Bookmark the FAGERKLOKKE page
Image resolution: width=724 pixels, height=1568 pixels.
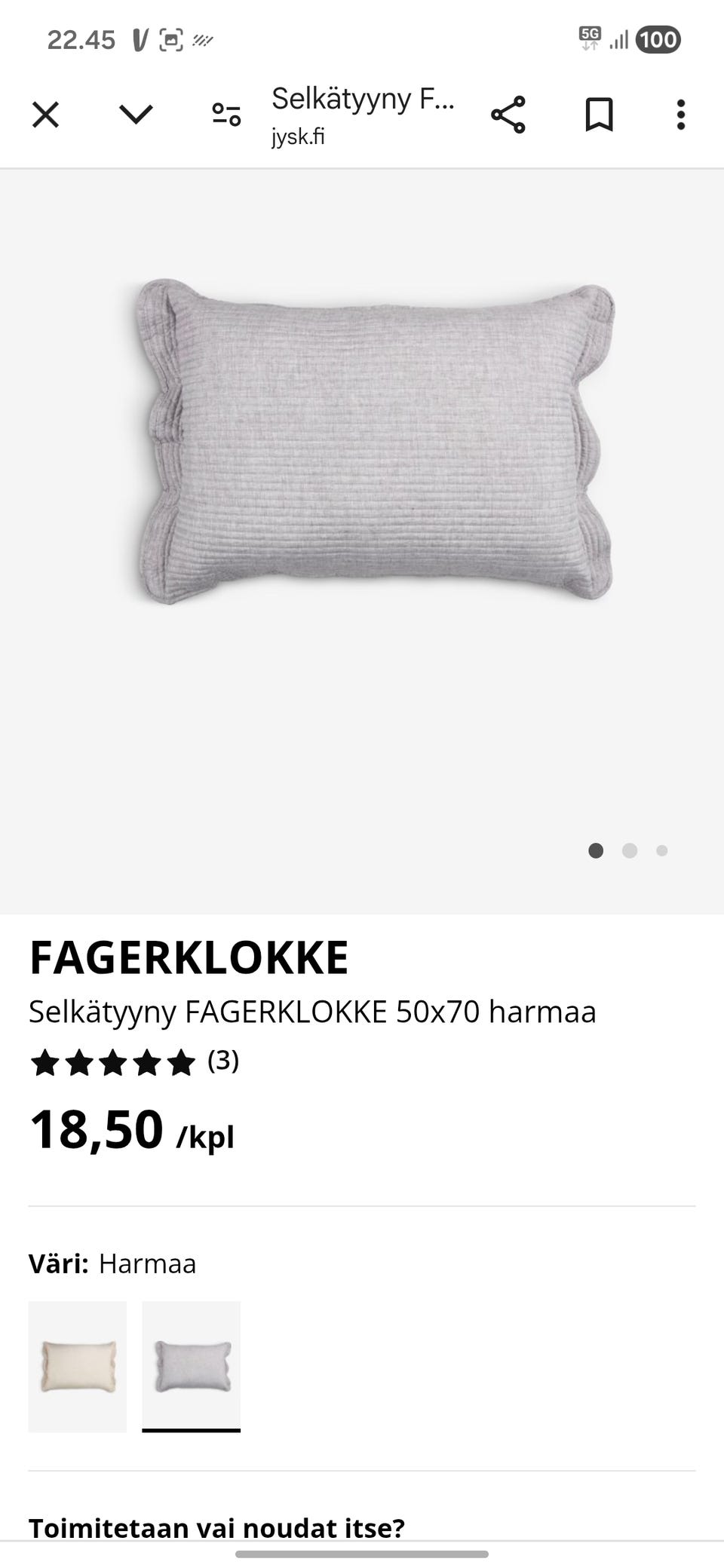point(599,115)
